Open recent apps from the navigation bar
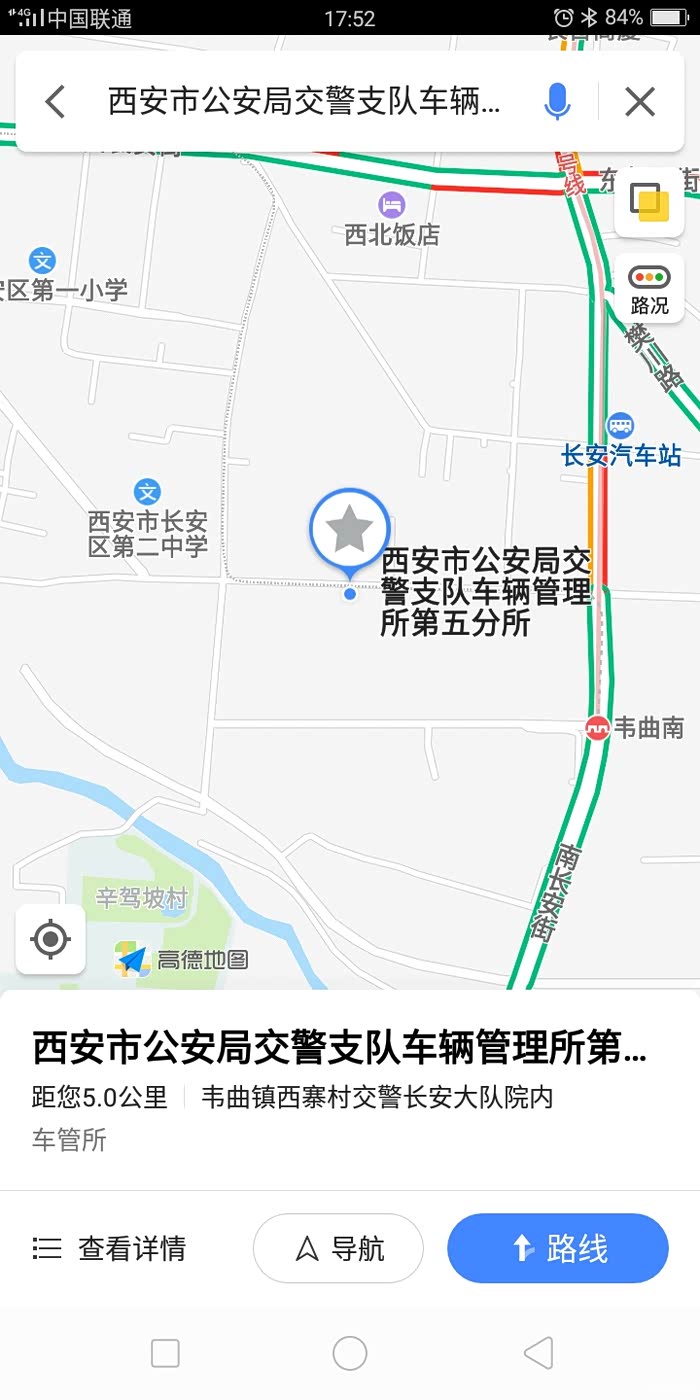Image resolution: width=700 pixels, height=1400 pixels. (165, 1353)
